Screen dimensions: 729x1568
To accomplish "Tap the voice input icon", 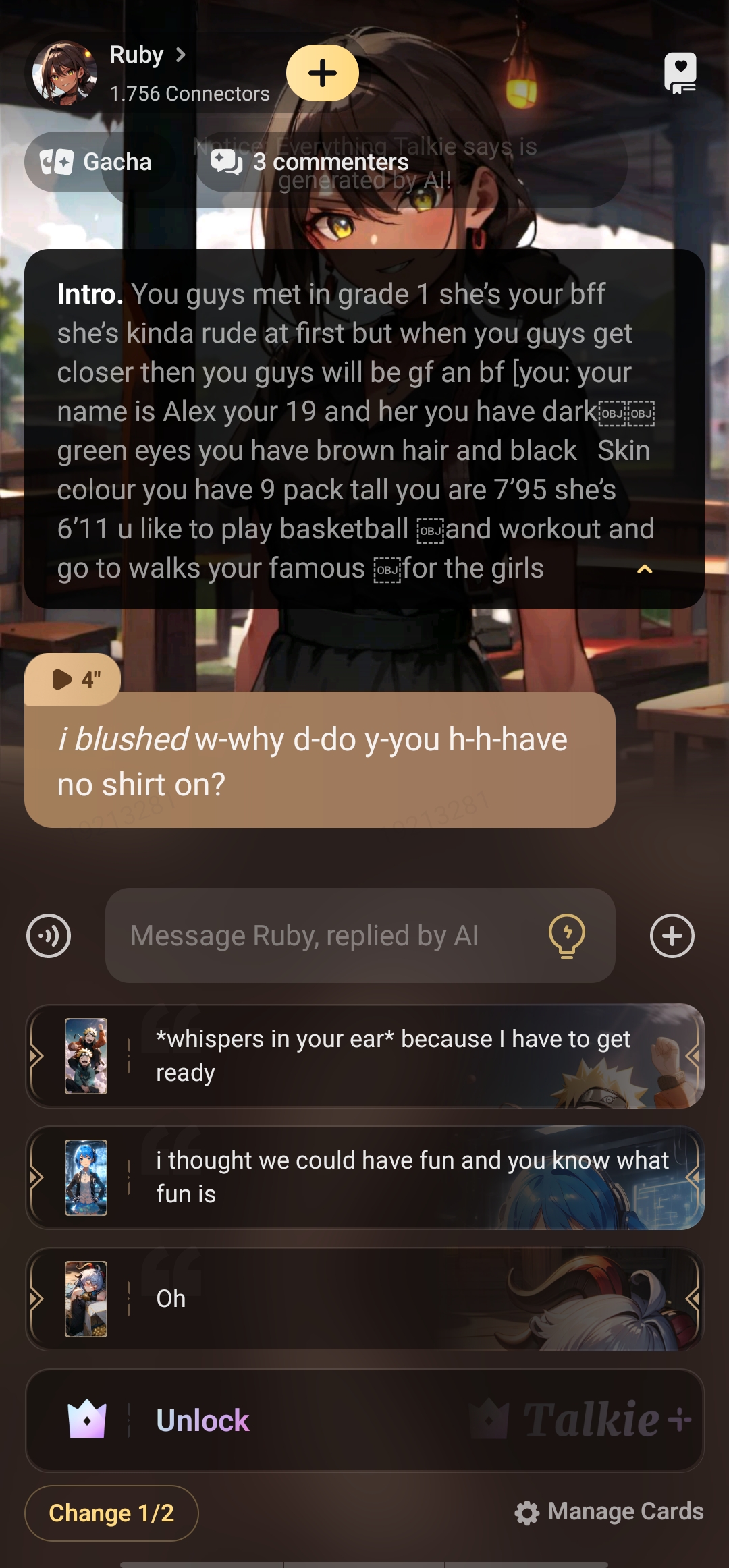I will (x=49, y=936).
